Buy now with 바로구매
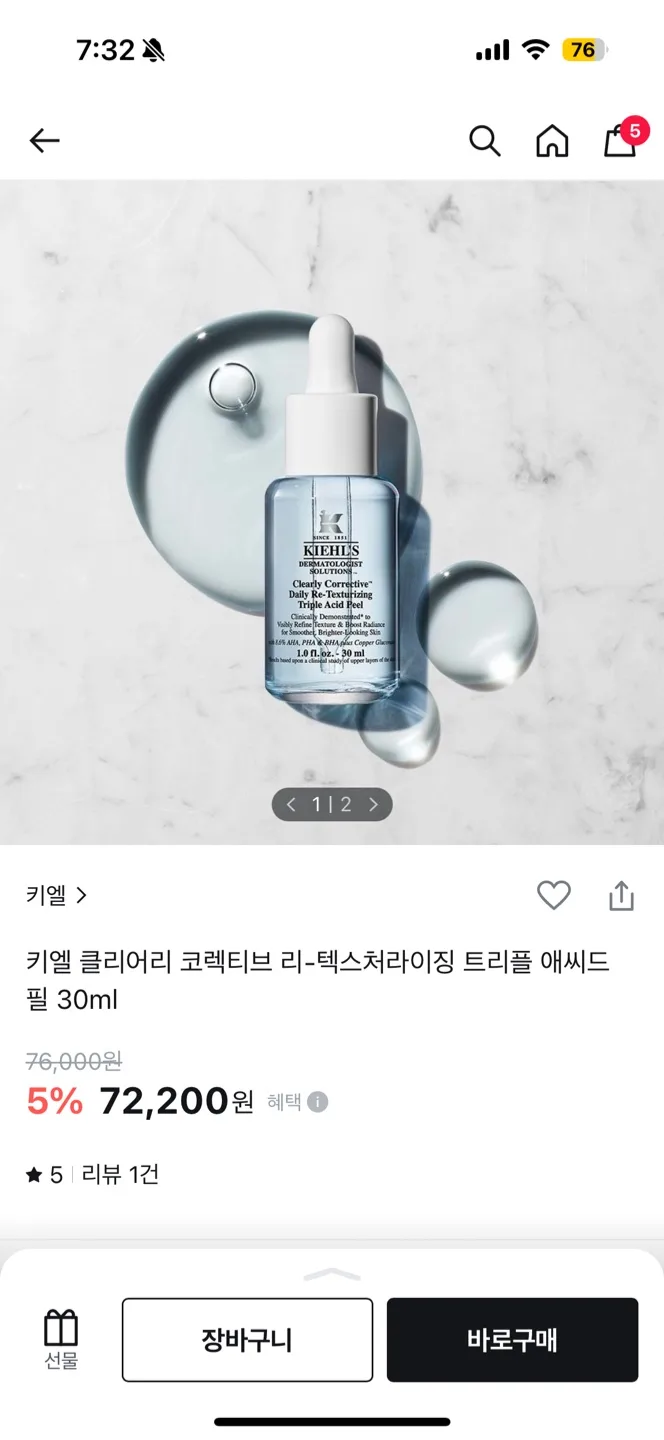664x1440 pixels. (512, 1340)
